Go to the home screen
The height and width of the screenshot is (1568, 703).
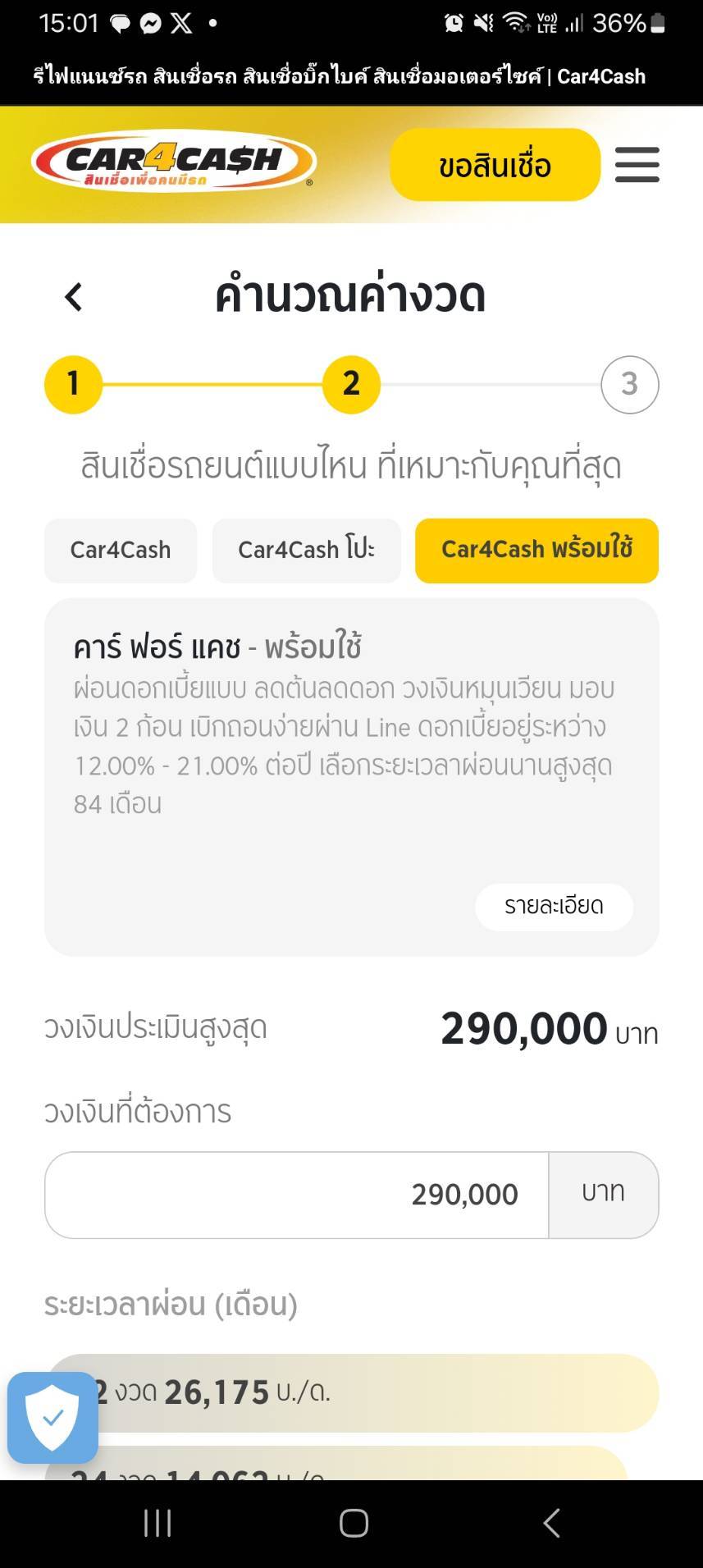click(354, 1524)
